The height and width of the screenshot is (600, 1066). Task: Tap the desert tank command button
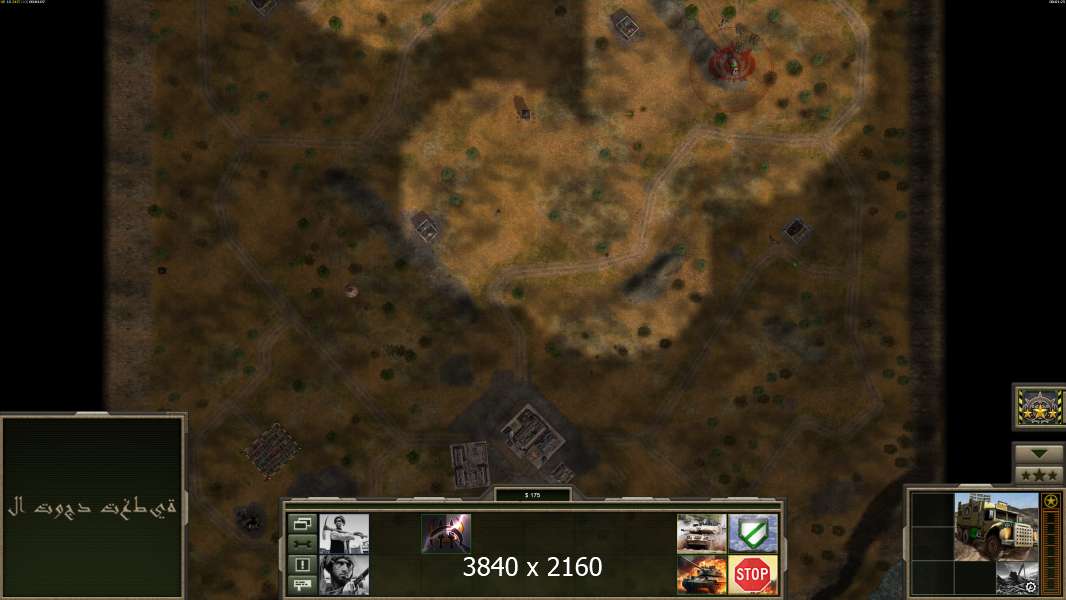[x=701, y=533]
